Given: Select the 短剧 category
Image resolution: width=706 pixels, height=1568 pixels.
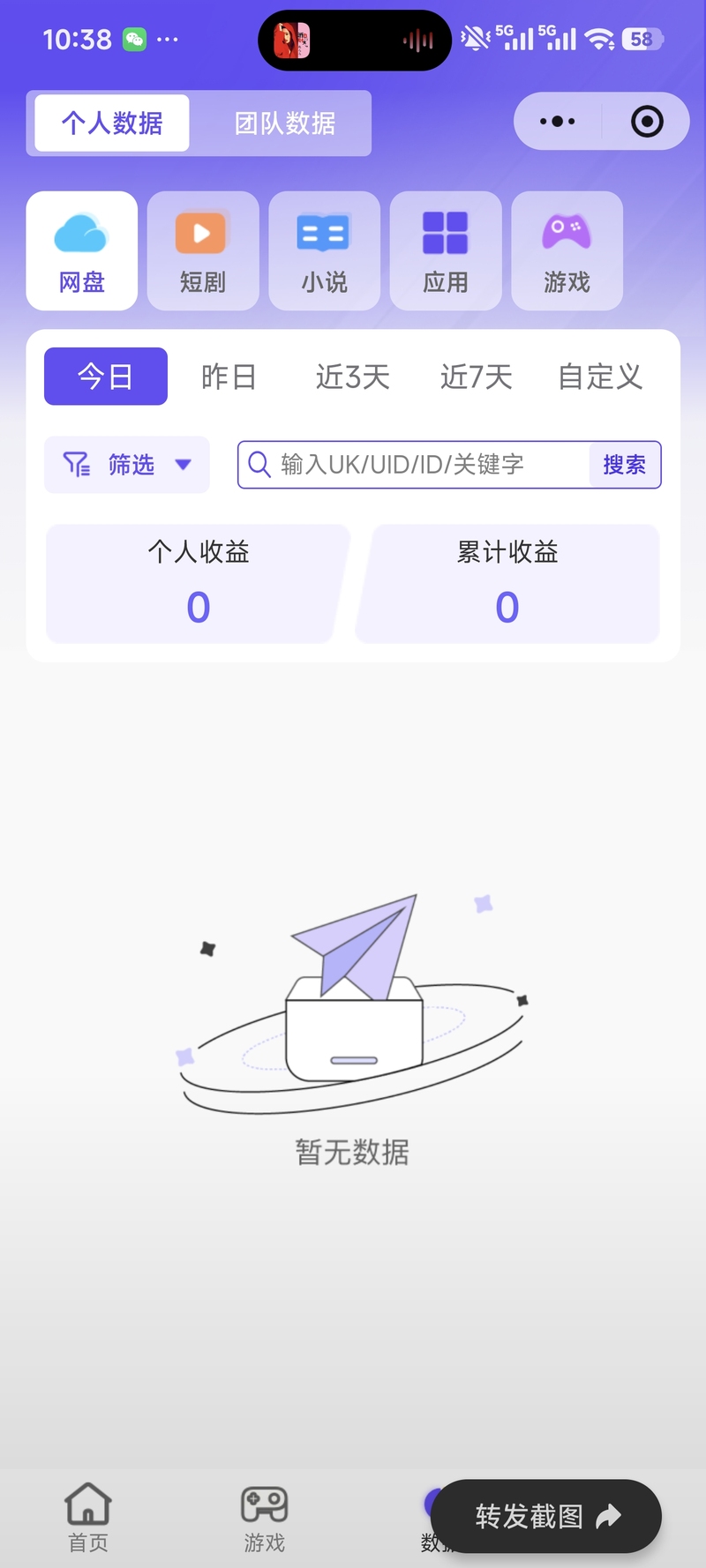Looking at the screenshot, I should point(203,251).
